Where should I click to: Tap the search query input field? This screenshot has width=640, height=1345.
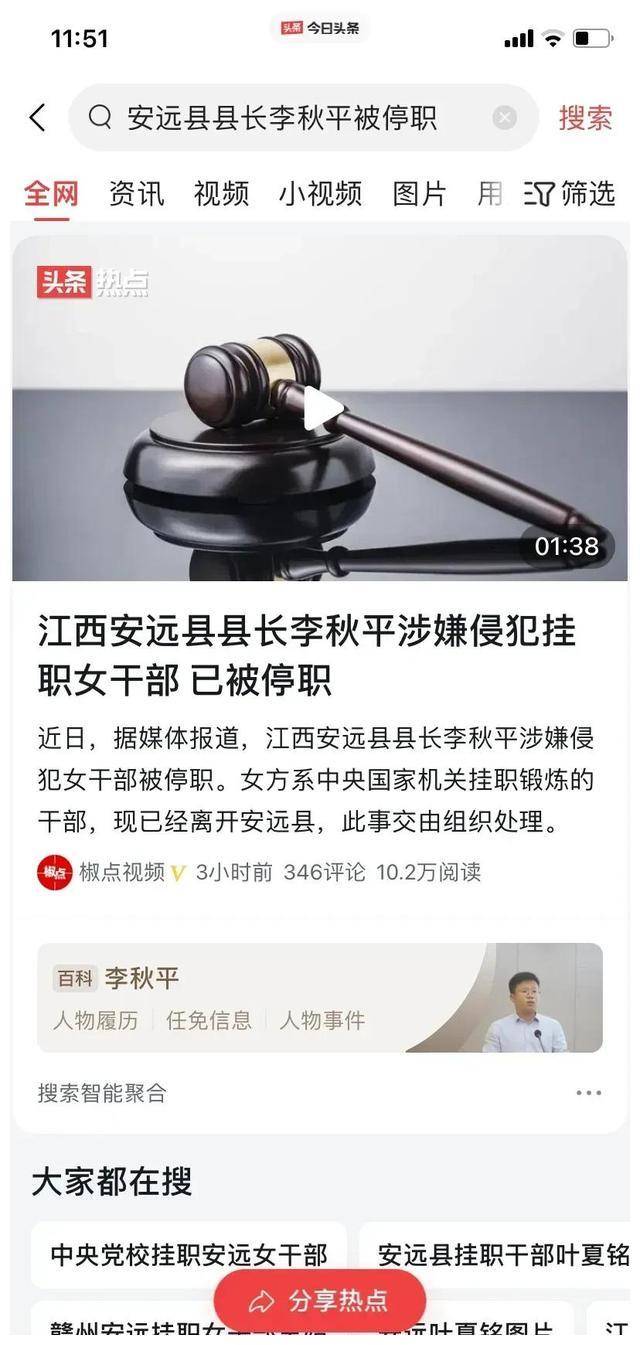(x=290, y=118)
